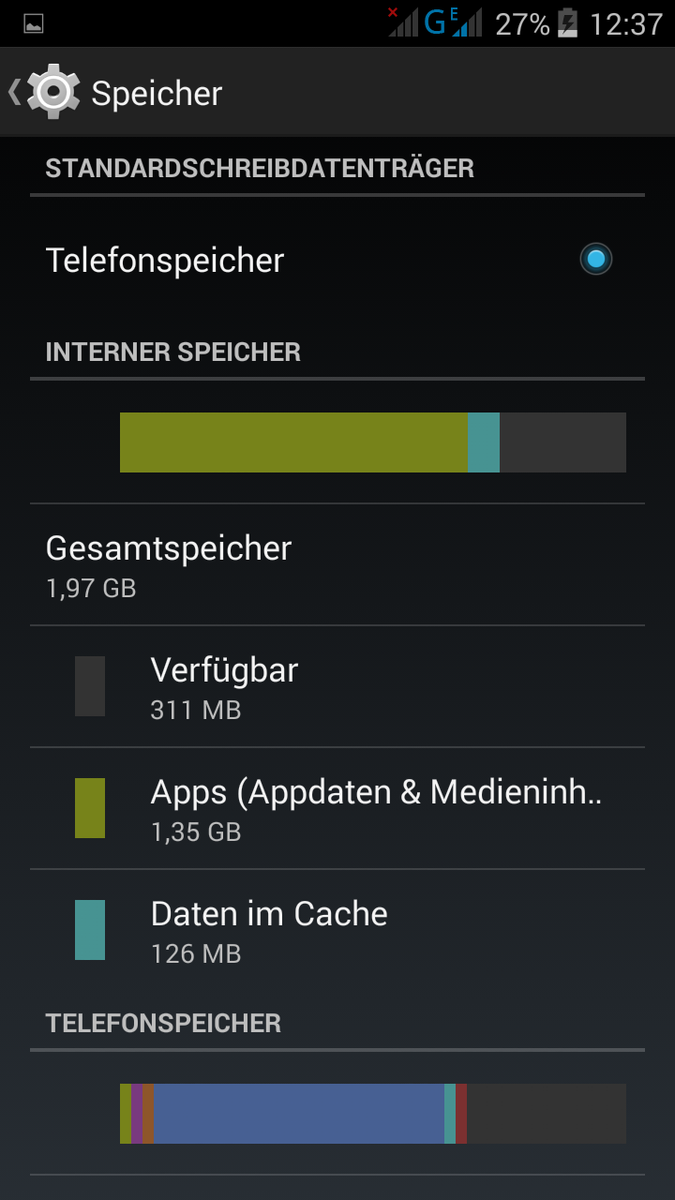Image resolution: width=675 pixels, height=1200 pixels.
Task: Select Telefonspeicher as default write disk
Action: tap(595, 260)
